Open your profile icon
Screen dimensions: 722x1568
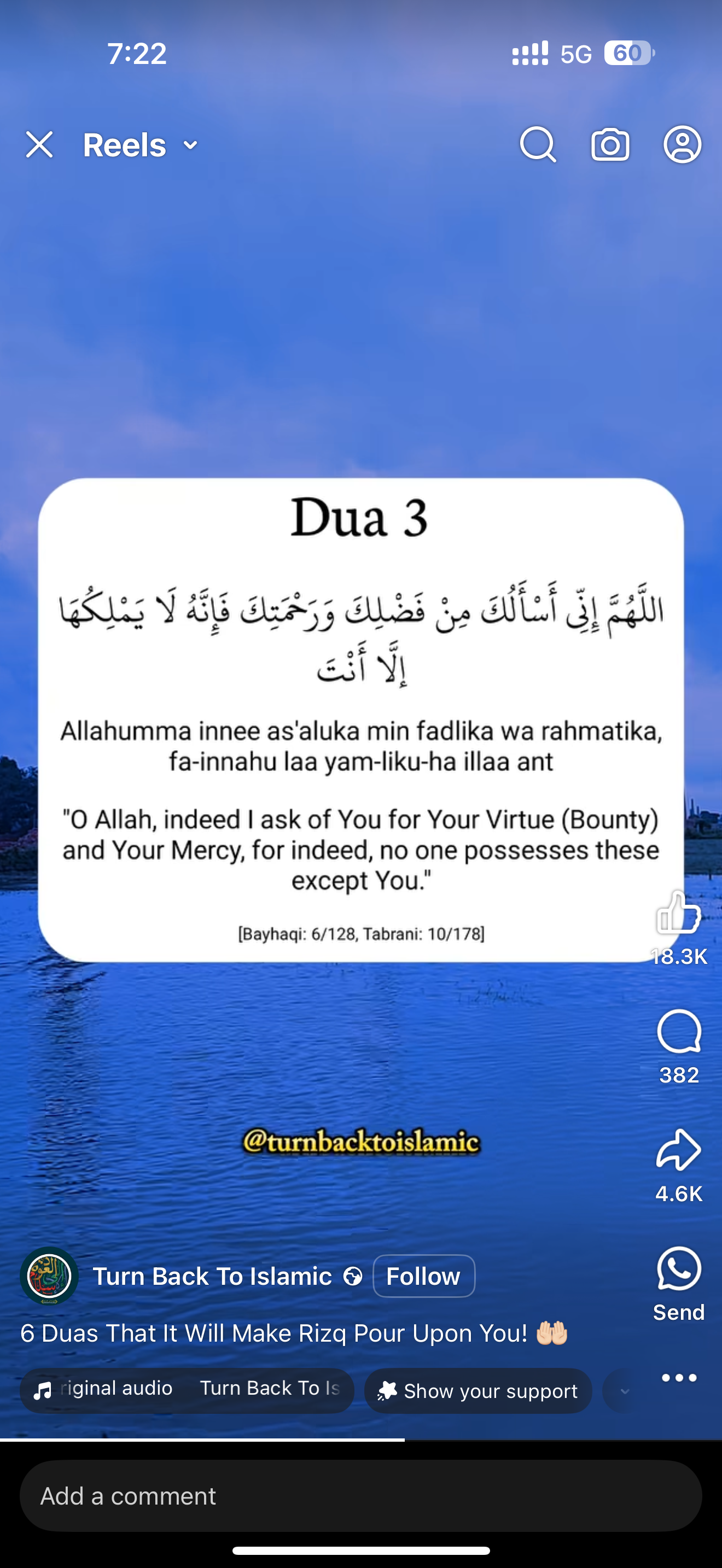pos(682,145)
